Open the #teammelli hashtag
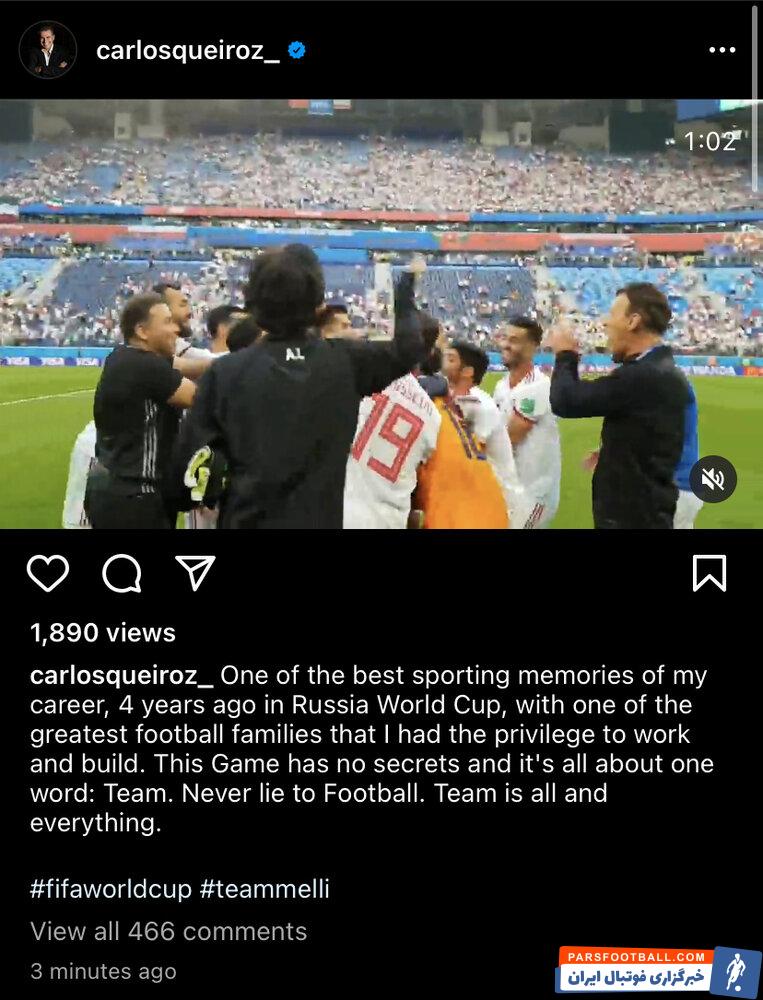Screen dimensions: 763x1000 pos(265,889)
